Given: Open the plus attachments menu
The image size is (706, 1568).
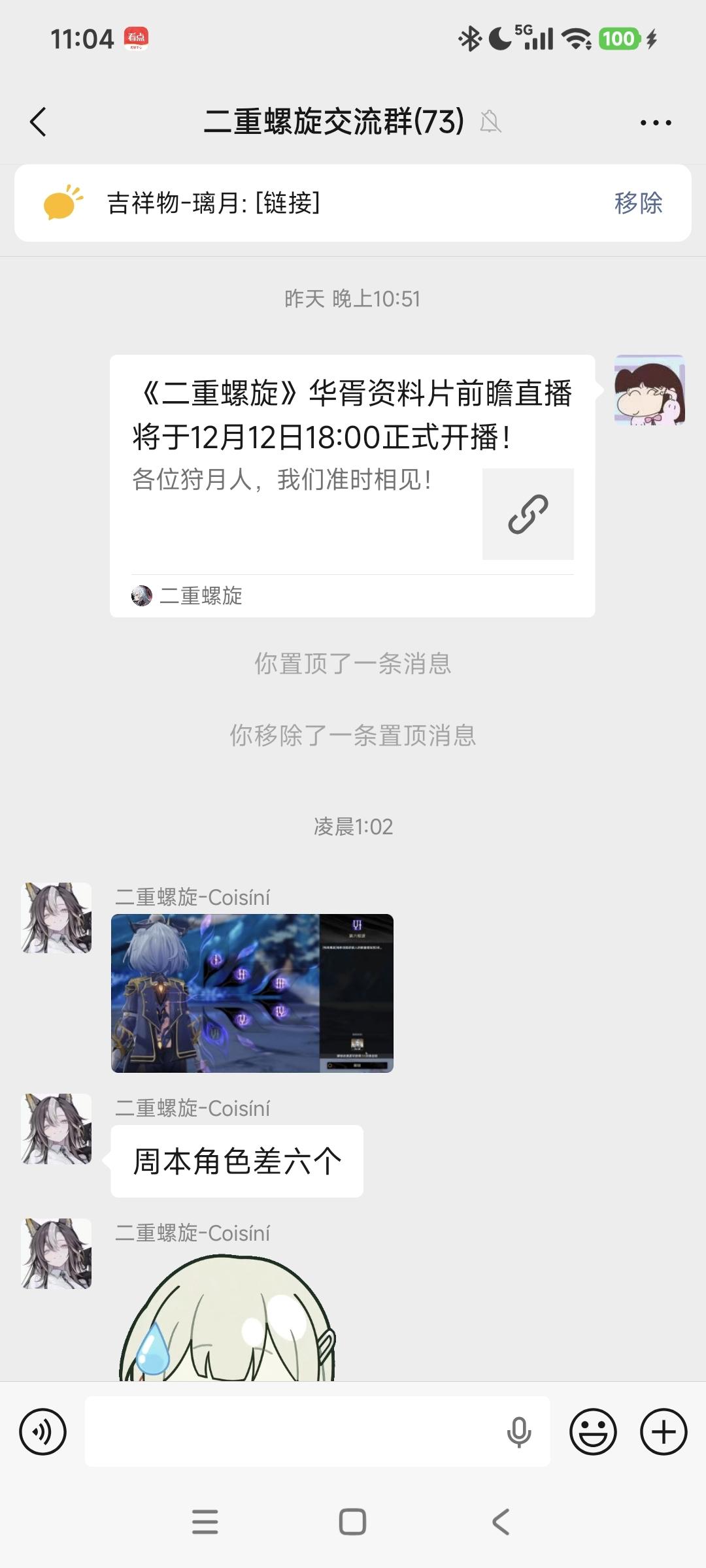Looking at the screenshot, I should [664, 1432].
